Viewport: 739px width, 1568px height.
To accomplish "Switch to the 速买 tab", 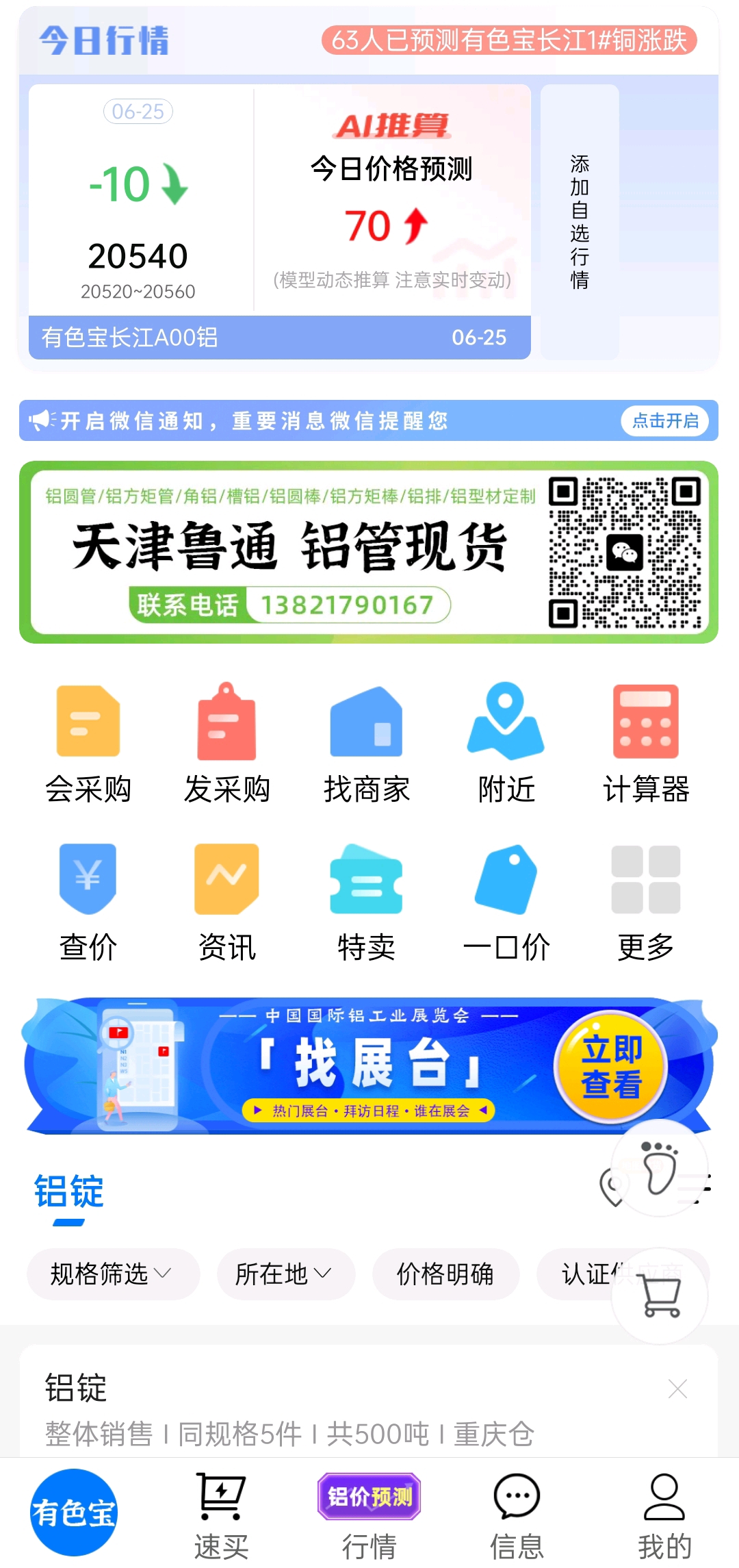I will (x=221, y=1515).
